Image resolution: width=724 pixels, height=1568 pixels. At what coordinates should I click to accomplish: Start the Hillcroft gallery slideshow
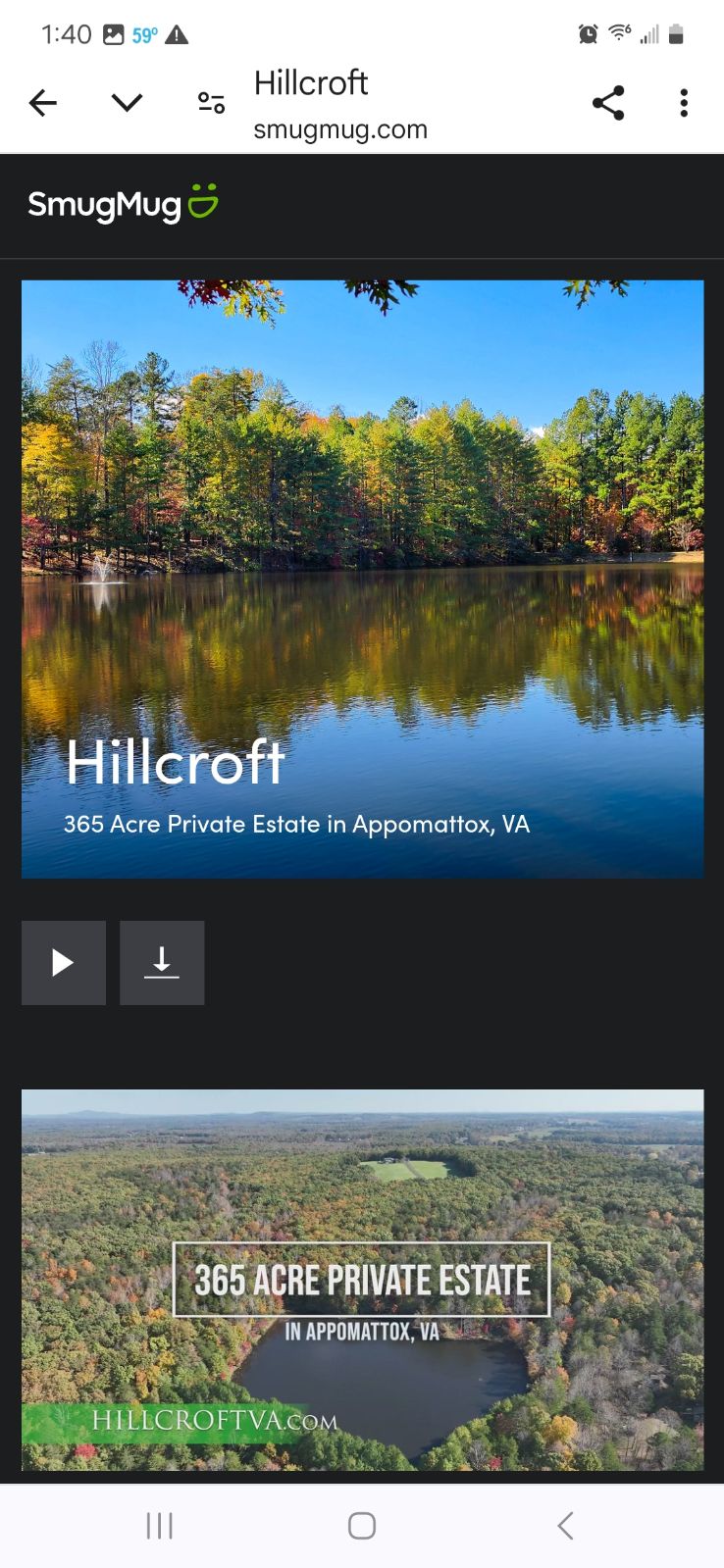click(x=64, y=963)
